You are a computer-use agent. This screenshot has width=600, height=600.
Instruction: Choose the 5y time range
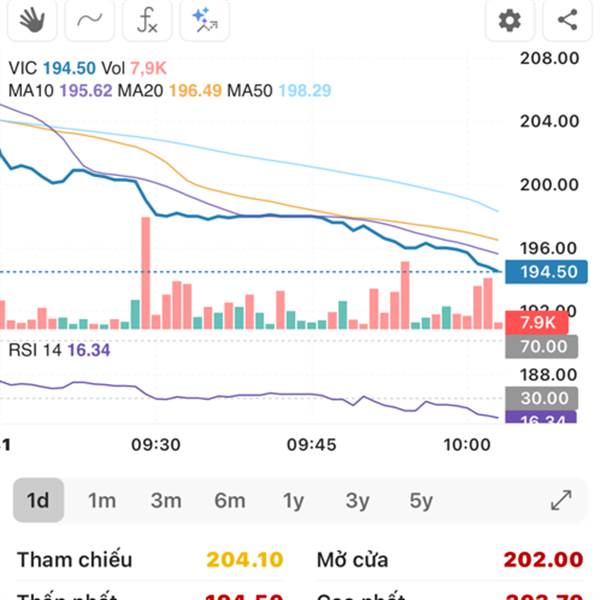pyautogui.click(x=421, y=500)
